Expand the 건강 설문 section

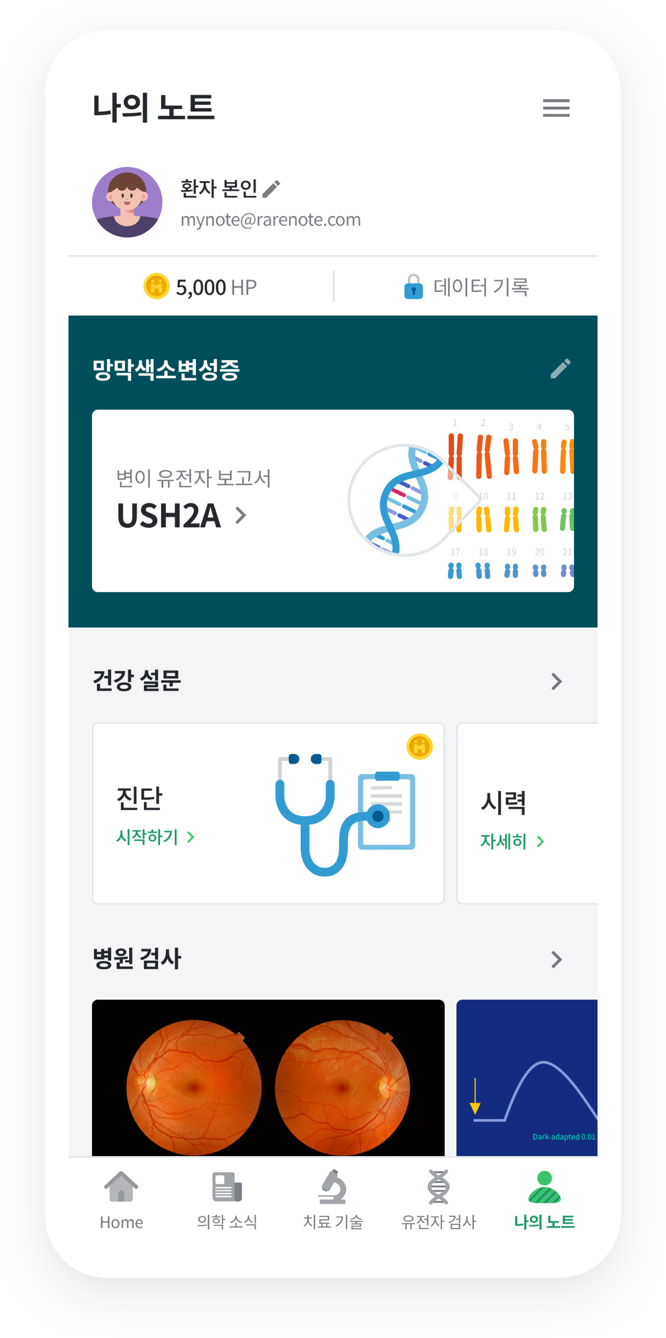pyautogui.click(x=557, y=682)
